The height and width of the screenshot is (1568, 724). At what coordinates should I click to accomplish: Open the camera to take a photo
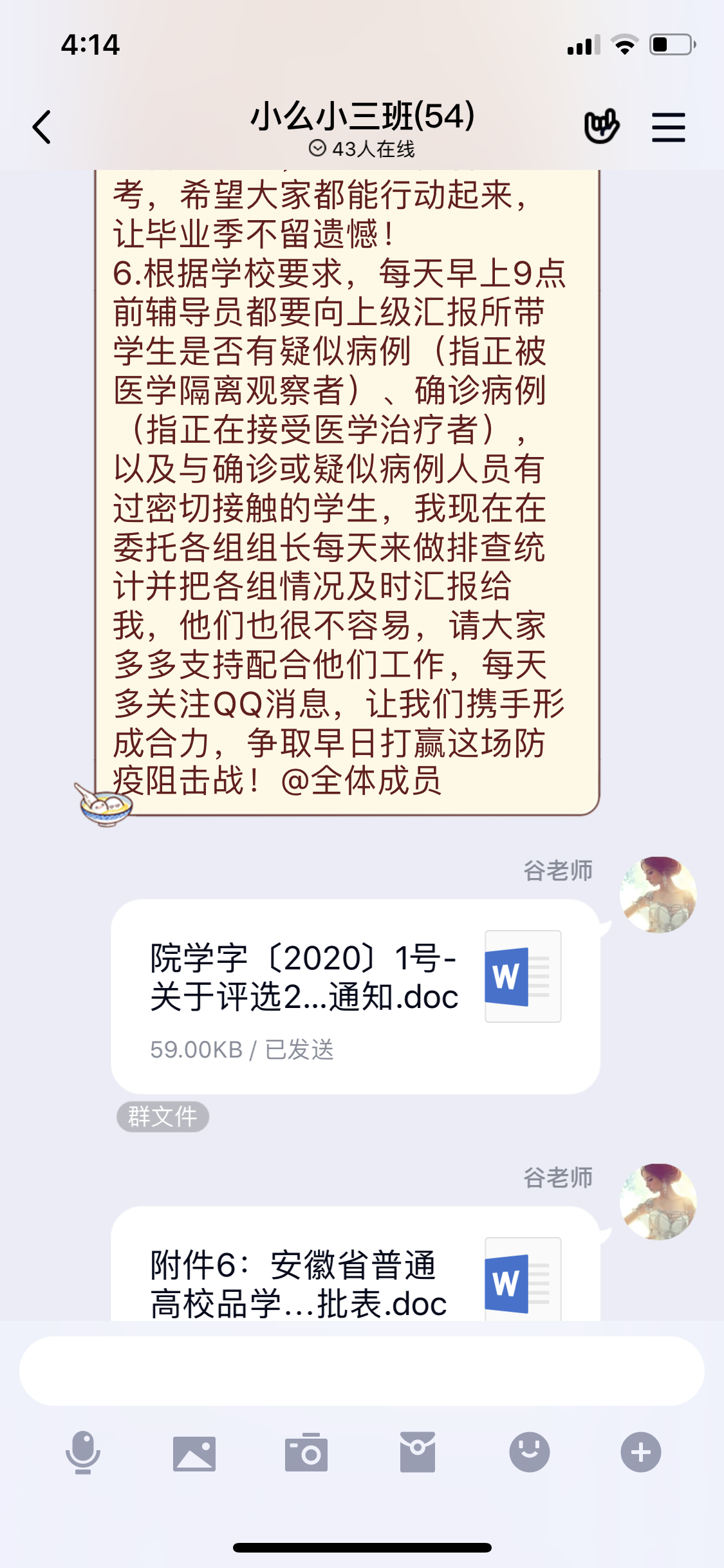click(x=306, y=1453)
